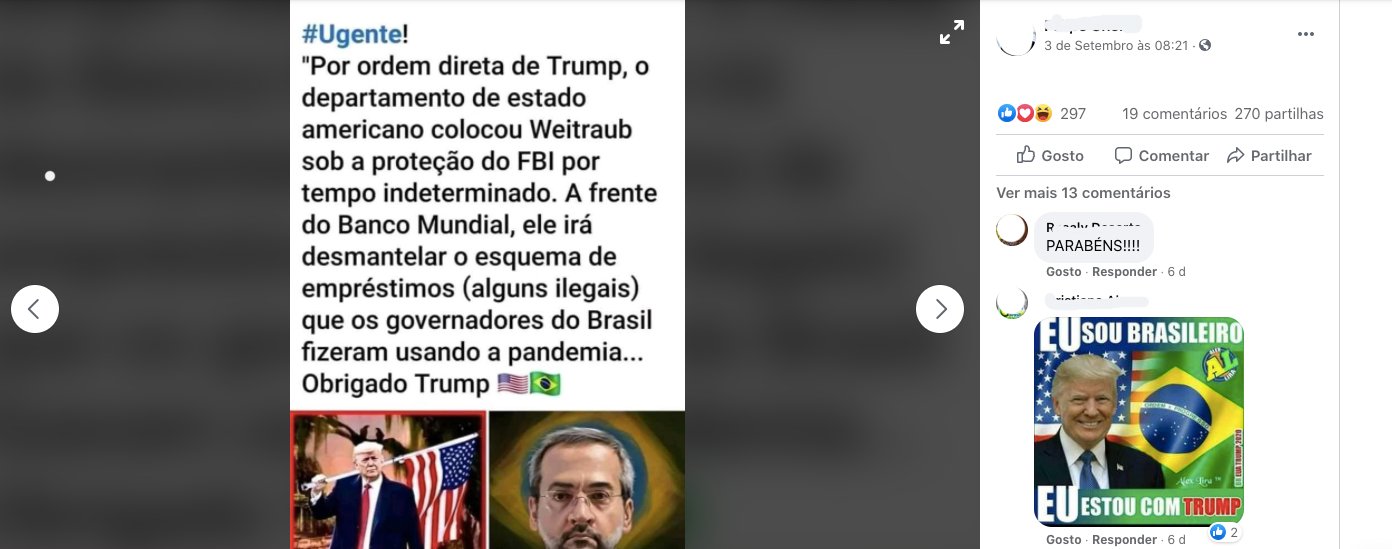Open the 270 partilhas list
The height and width of the screenshot is (549, 1392).
(1279, 114)
